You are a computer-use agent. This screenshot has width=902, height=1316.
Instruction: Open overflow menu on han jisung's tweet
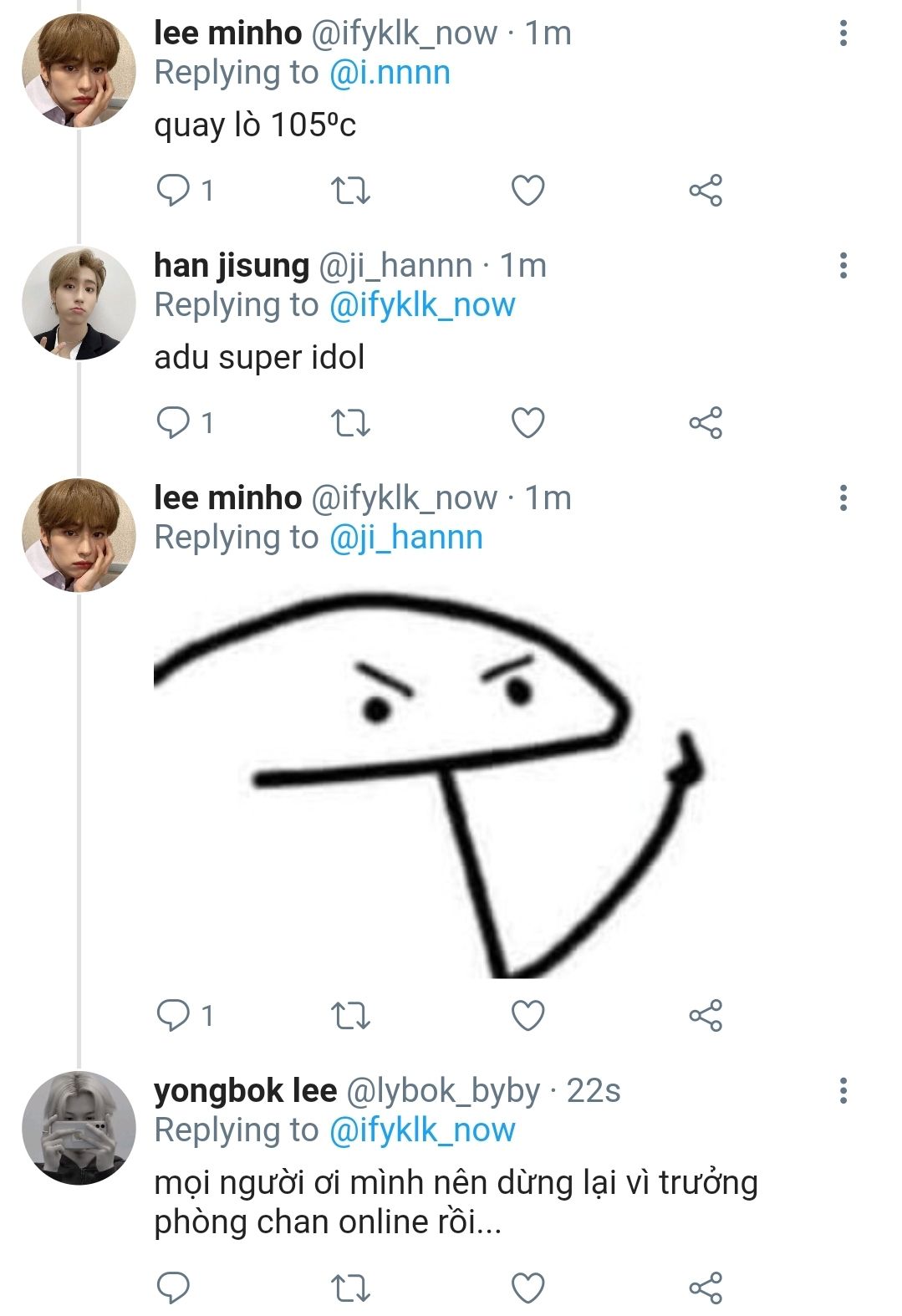coord(843,266)
